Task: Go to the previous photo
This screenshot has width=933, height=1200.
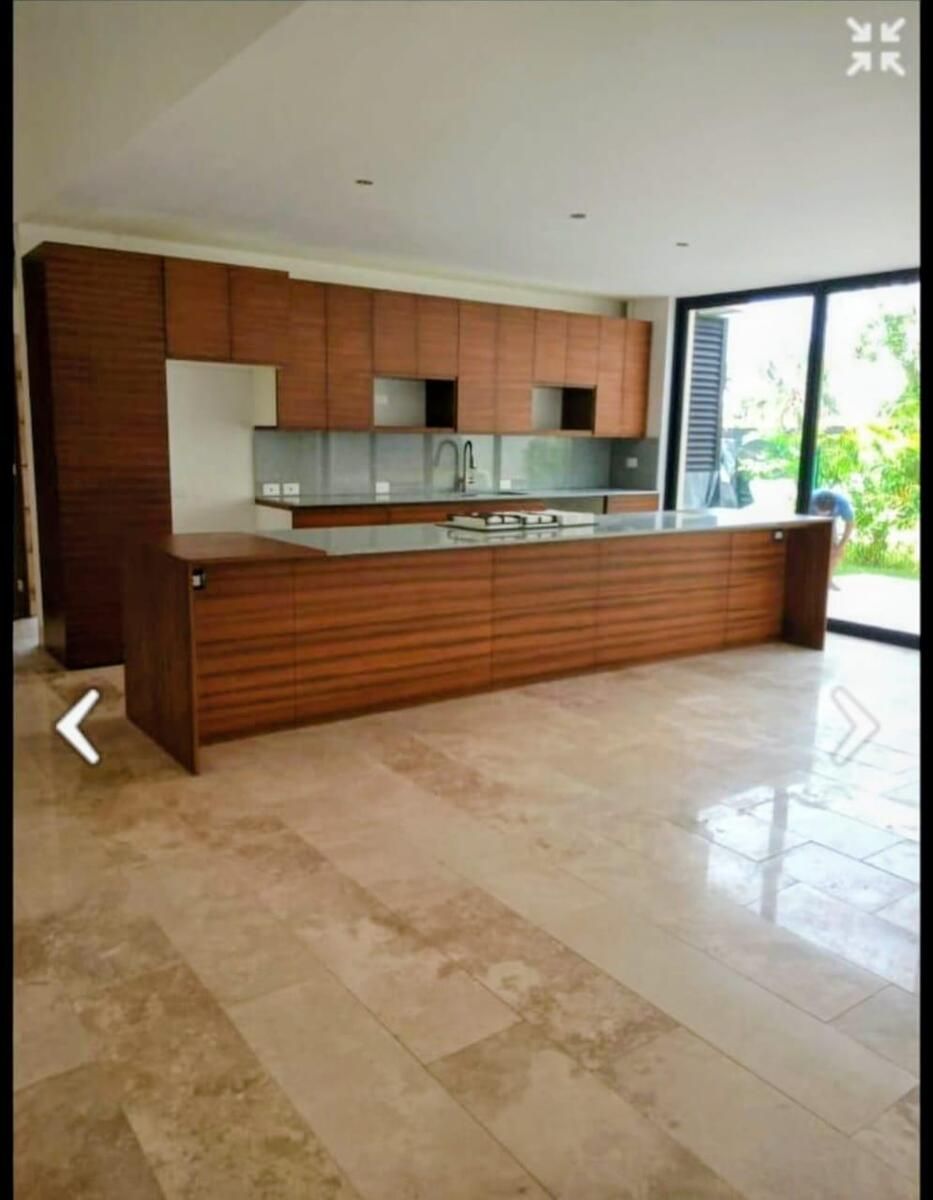Action: pyautogui.click(x=78, y=726)
